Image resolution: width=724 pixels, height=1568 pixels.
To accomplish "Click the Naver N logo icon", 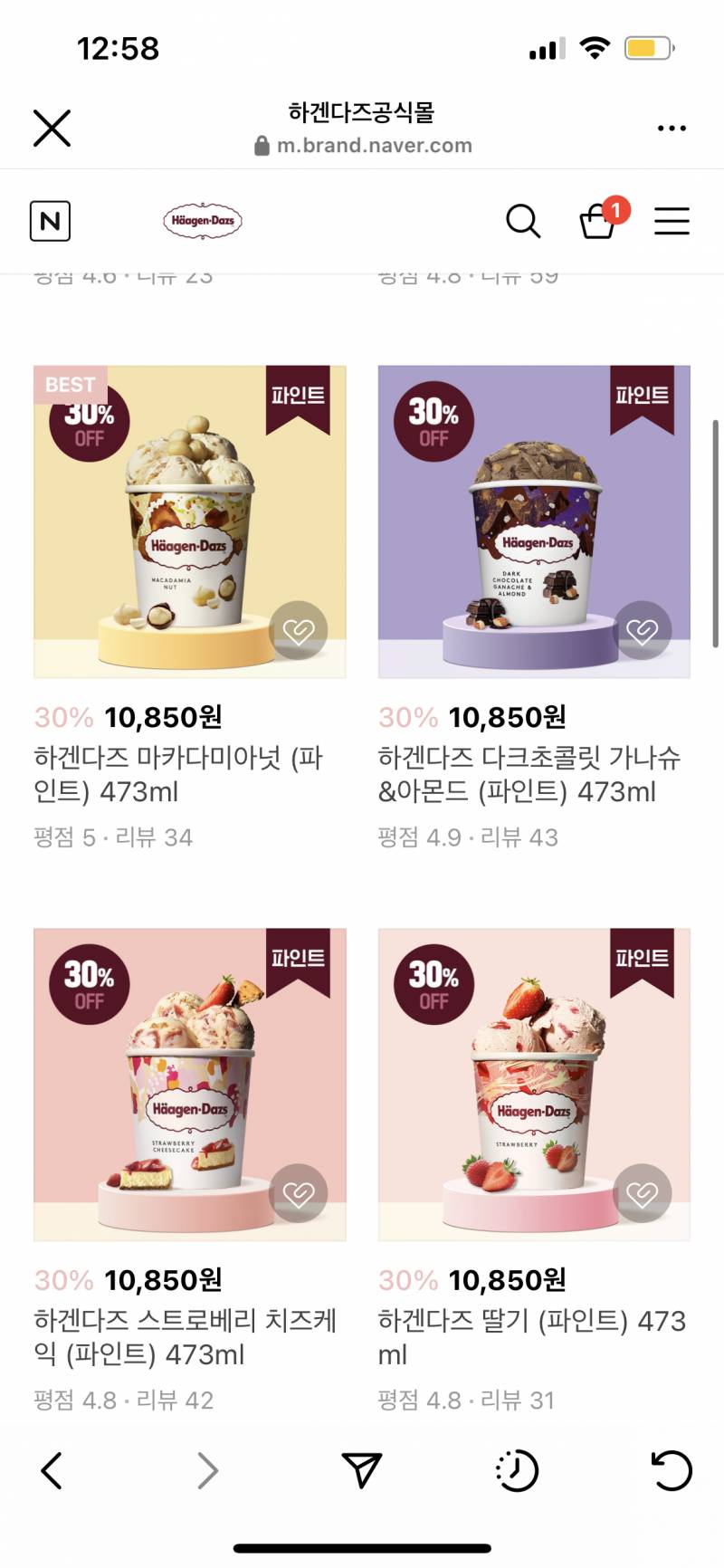I will pos(50,221).
